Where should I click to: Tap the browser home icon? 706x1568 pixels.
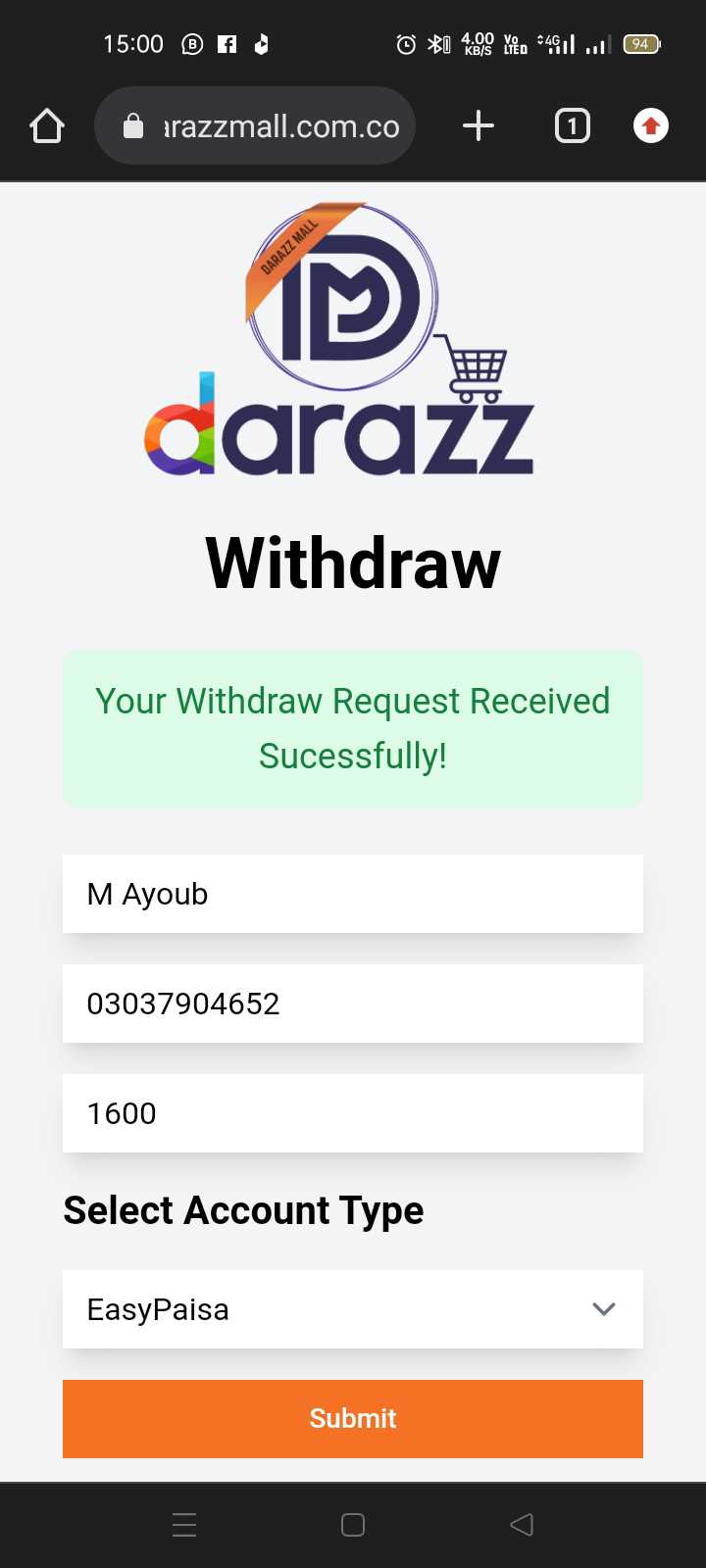[x=47, y=126]
